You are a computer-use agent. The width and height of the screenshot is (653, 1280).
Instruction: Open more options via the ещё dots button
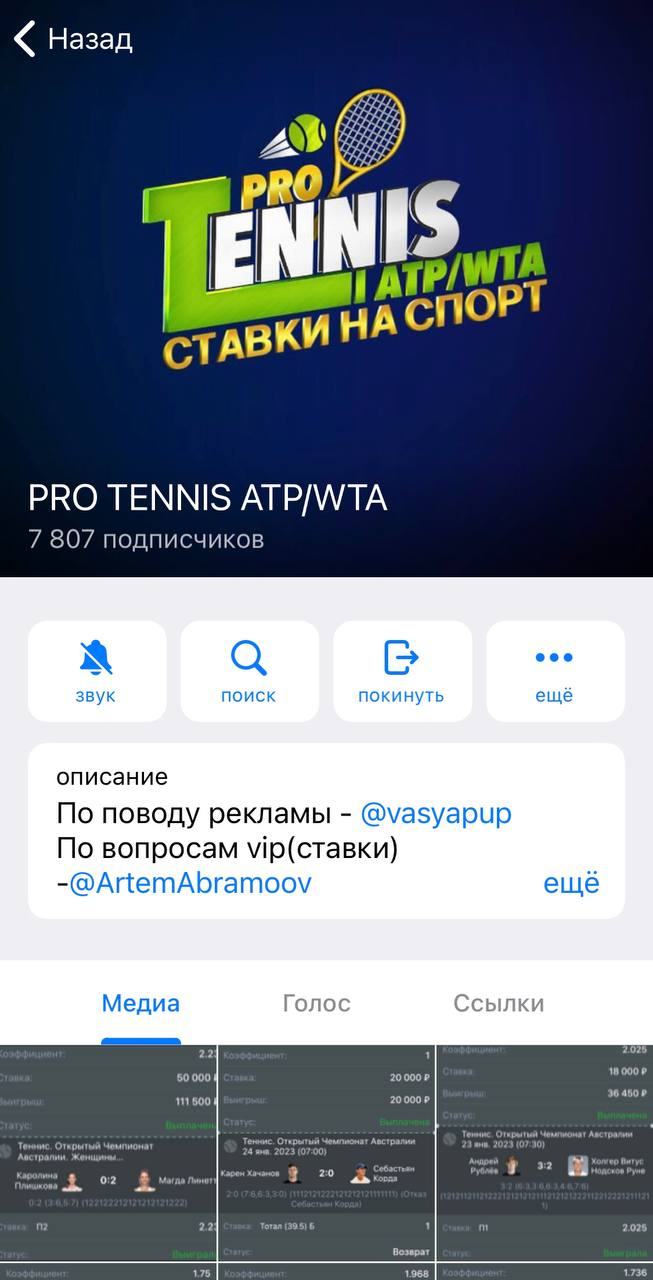pyautogui.click(x=555, y=671)
